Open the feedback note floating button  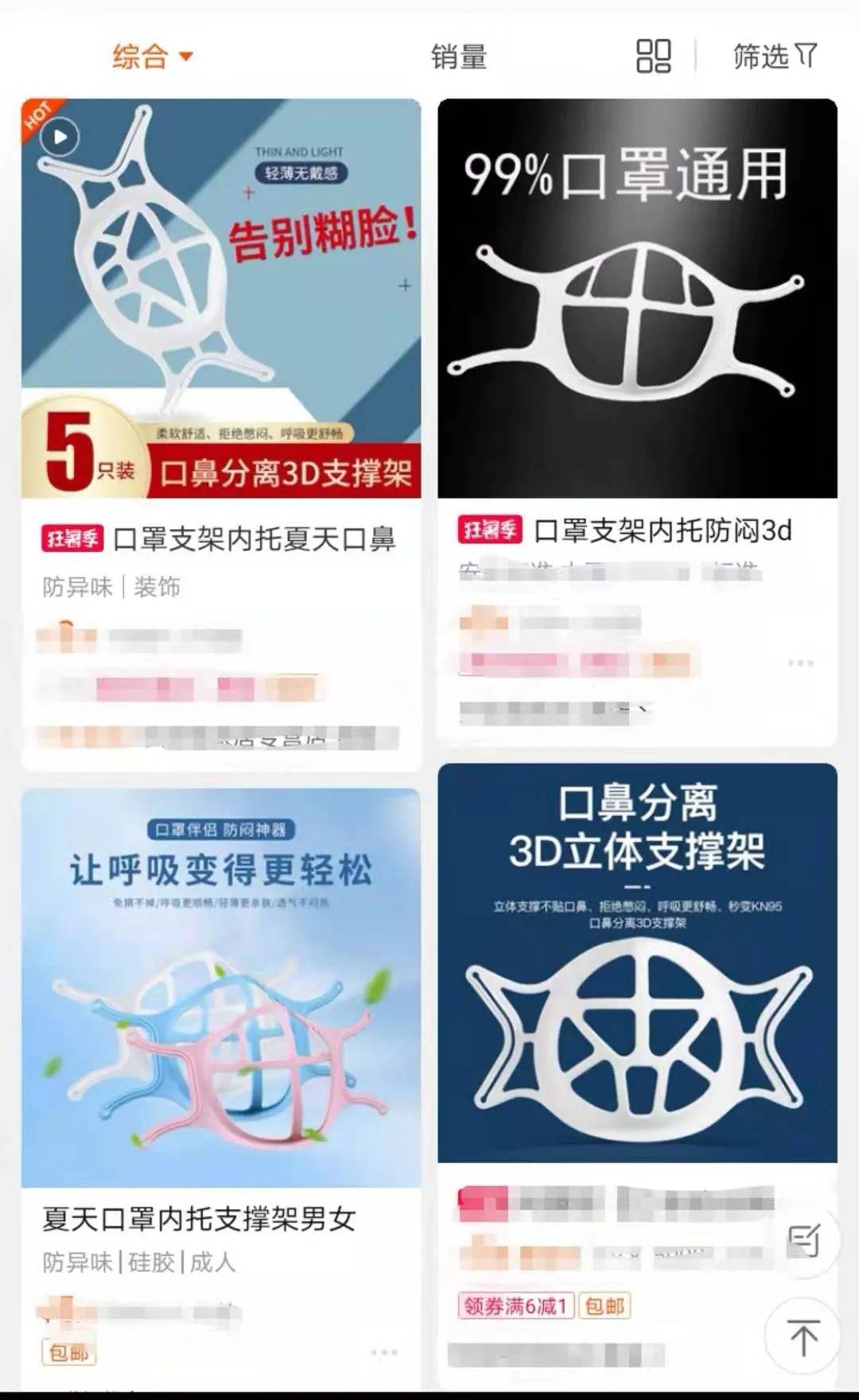[x=803, y=1241]
